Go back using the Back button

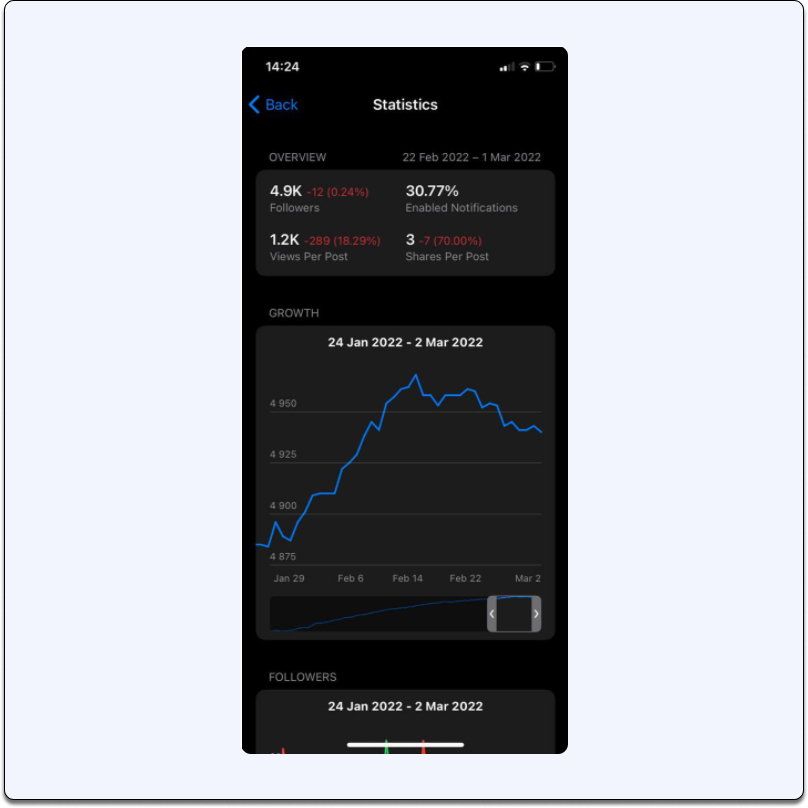[273, 105]
